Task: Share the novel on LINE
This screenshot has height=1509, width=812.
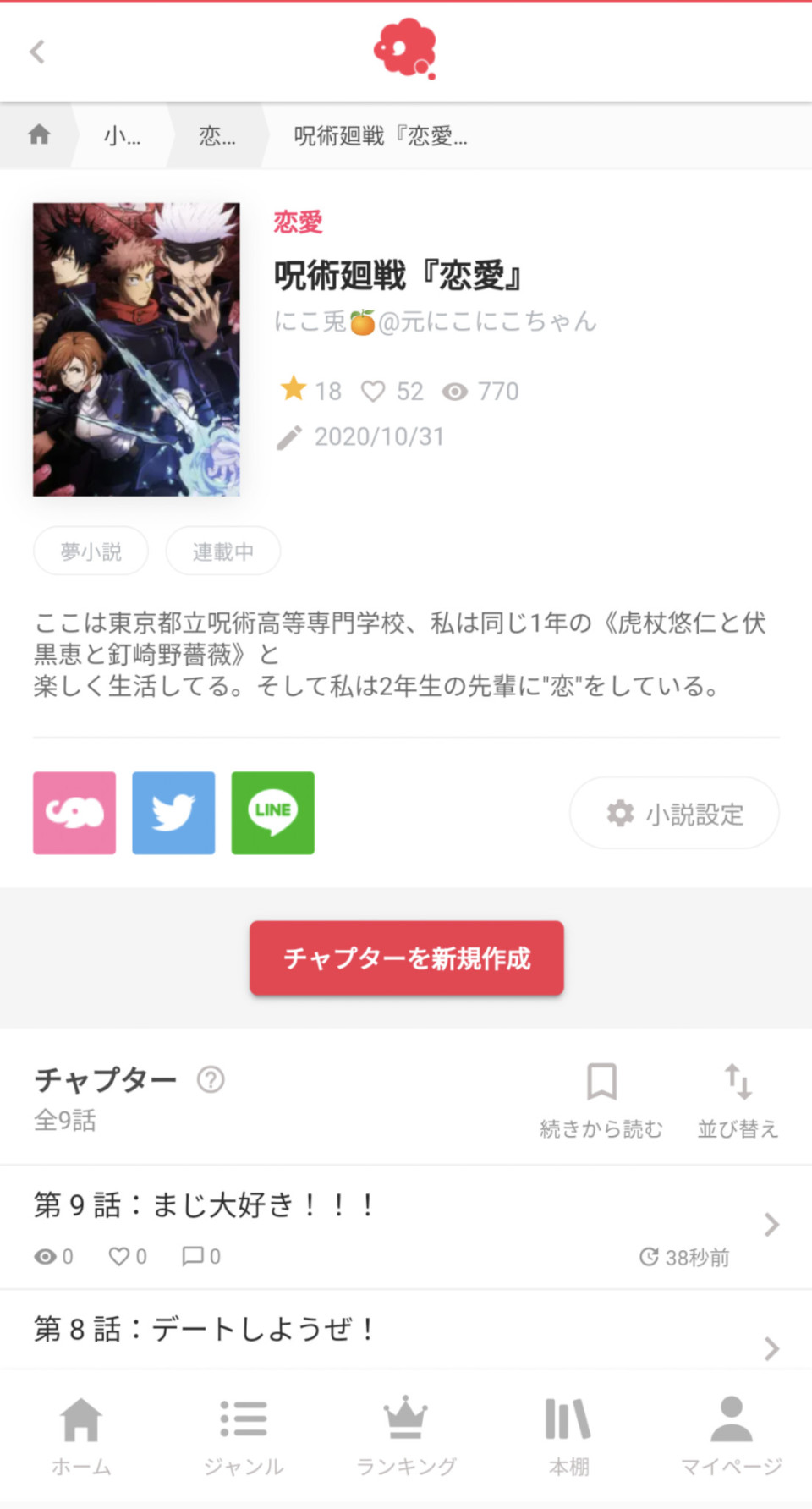Action: point(272,813)
